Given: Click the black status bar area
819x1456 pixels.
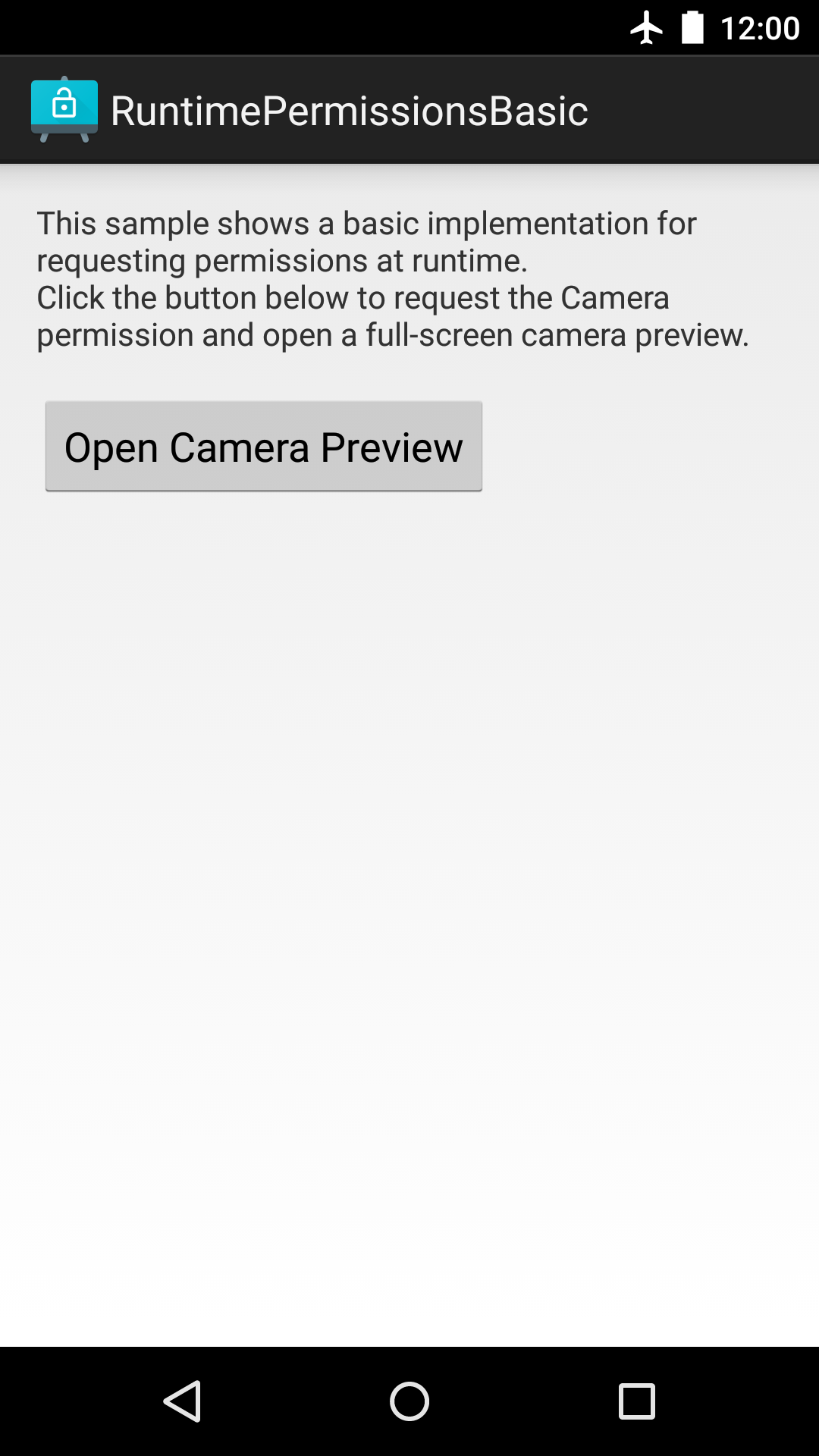Looking at the screenshot, I should pyautogui.click(x=303, y=29).
